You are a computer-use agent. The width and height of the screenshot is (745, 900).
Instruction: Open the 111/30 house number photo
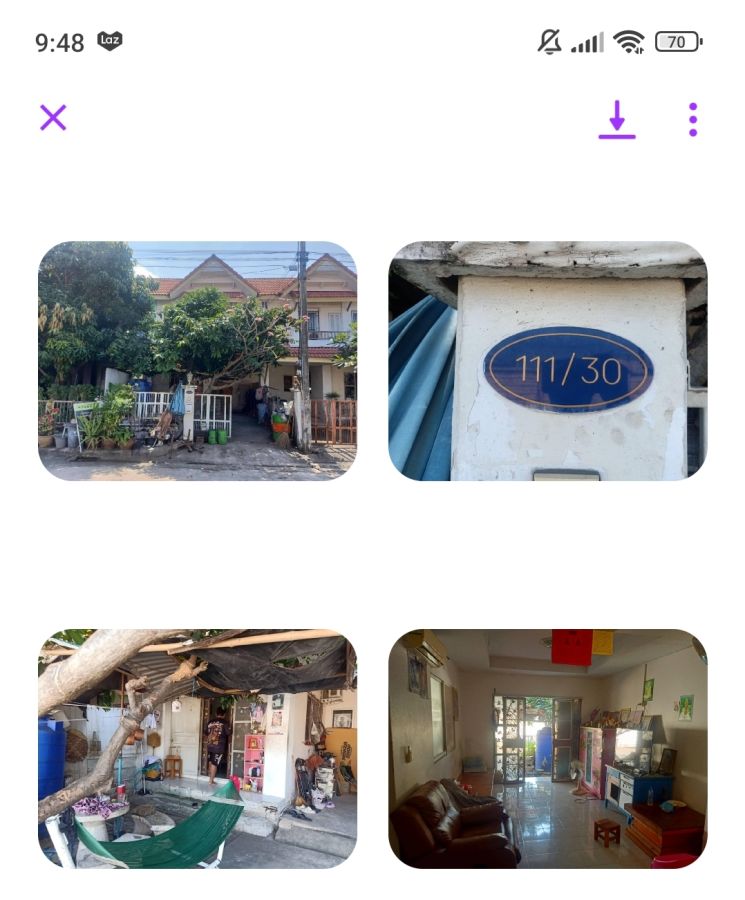(547, 361)
